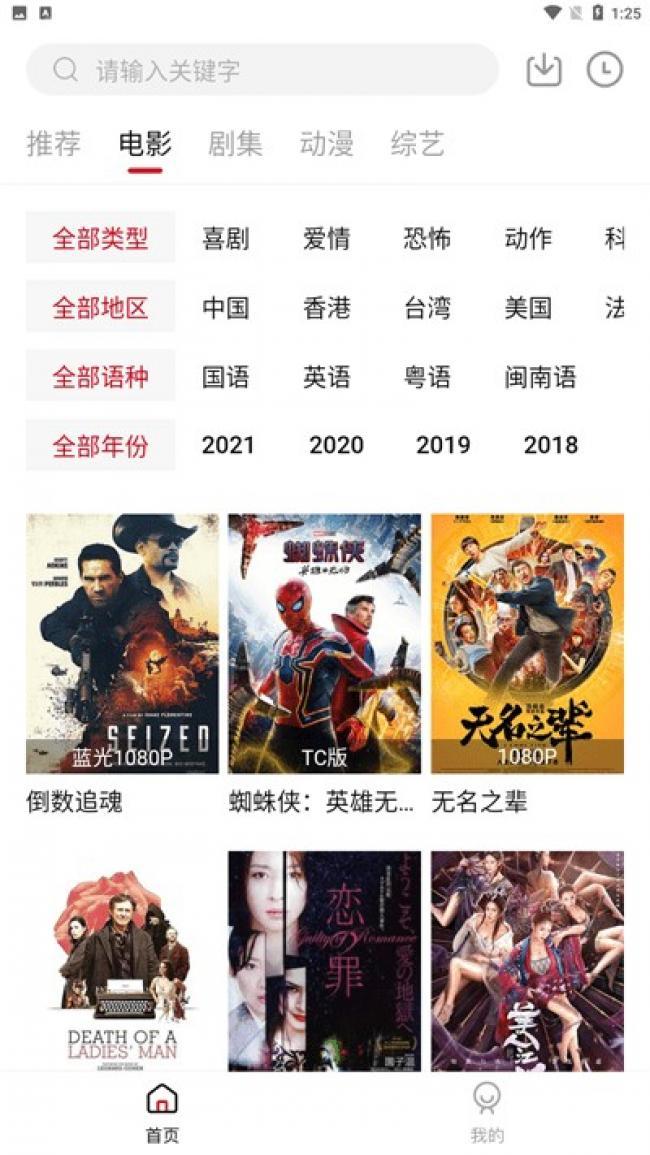Viewport: 650px width, 1155px height.
Task: Switch to the 动漫 tab
Action: [326, 143]
